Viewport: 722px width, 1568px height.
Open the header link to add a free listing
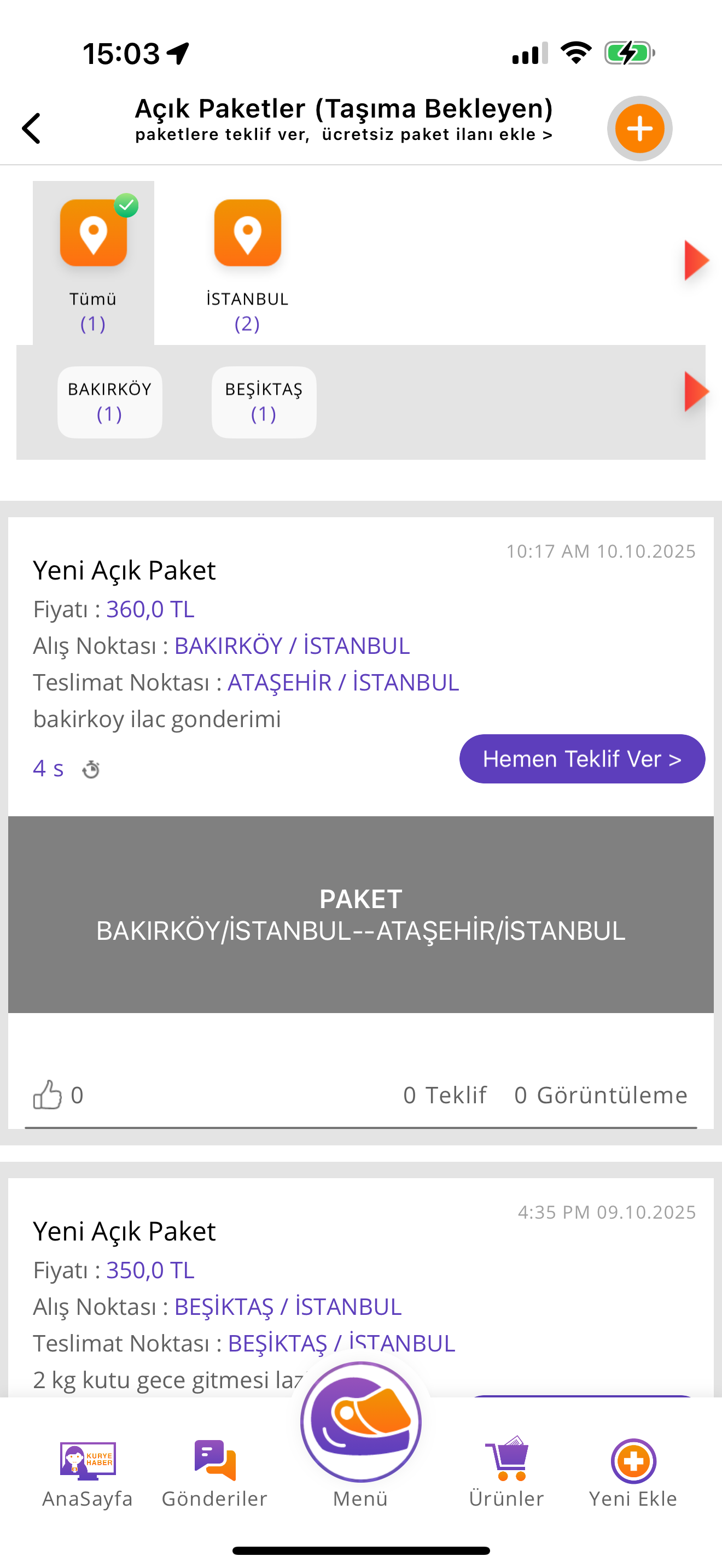(x=343, y=134)
